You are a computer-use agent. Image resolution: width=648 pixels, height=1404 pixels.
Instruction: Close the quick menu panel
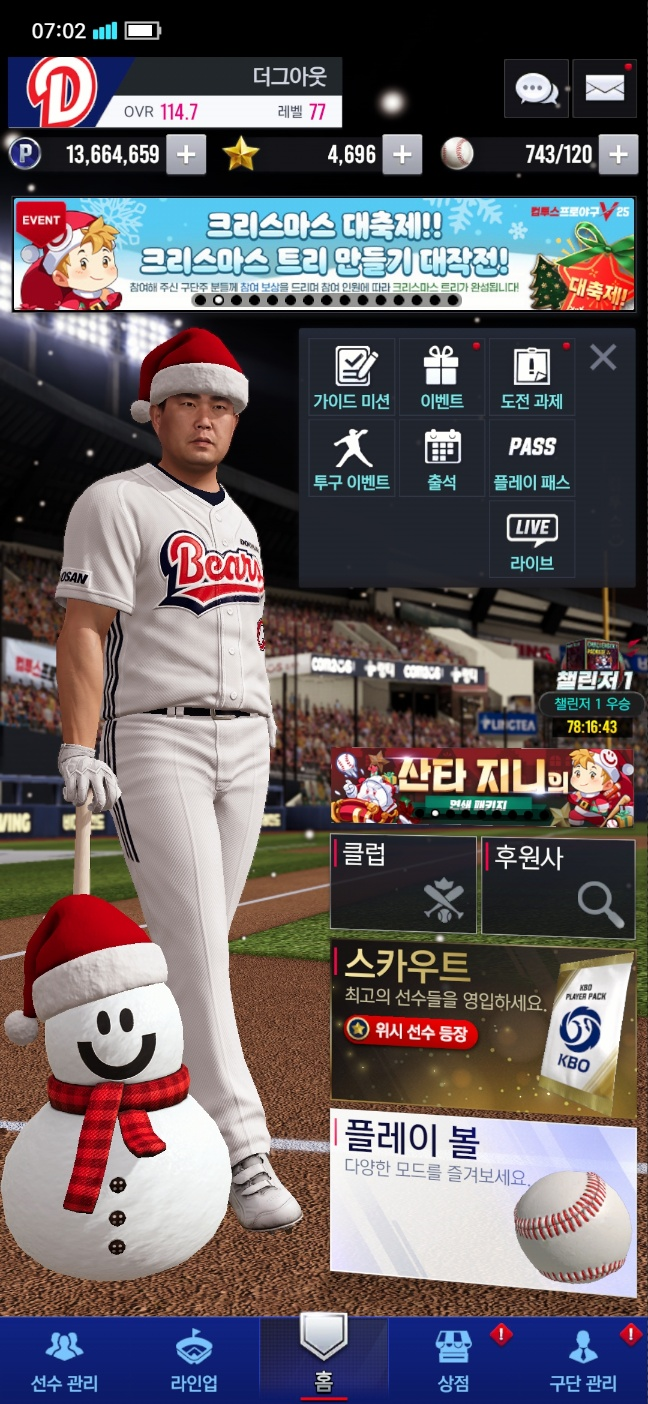click(x=603, y=357)
